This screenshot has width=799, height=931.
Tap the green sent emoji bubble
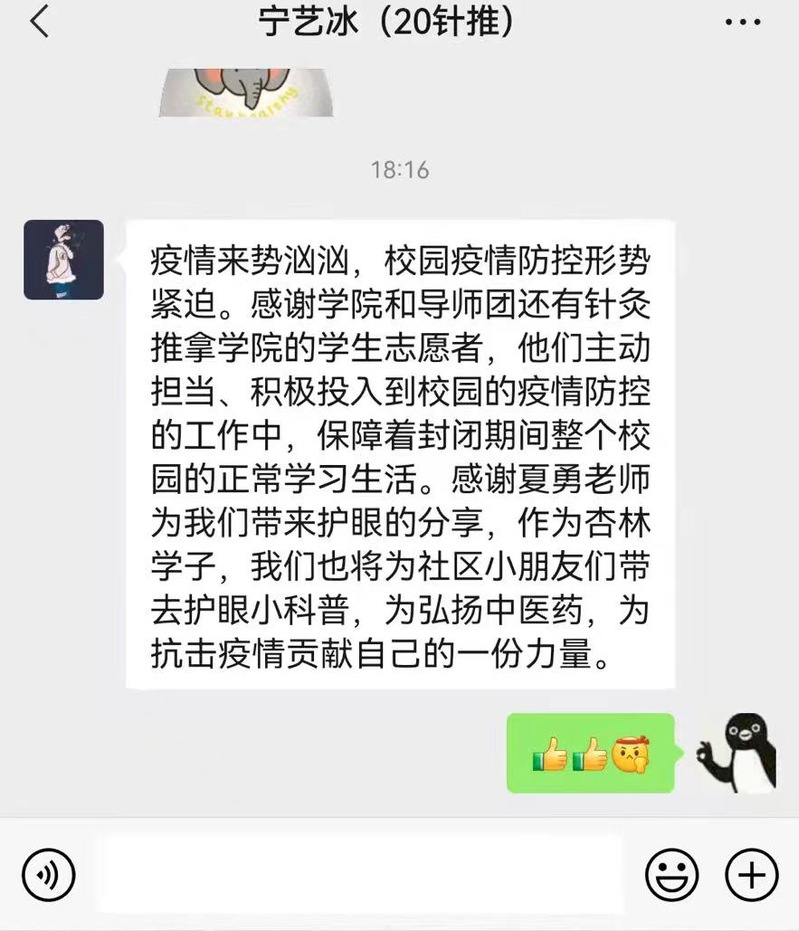(x=590, y=751)
